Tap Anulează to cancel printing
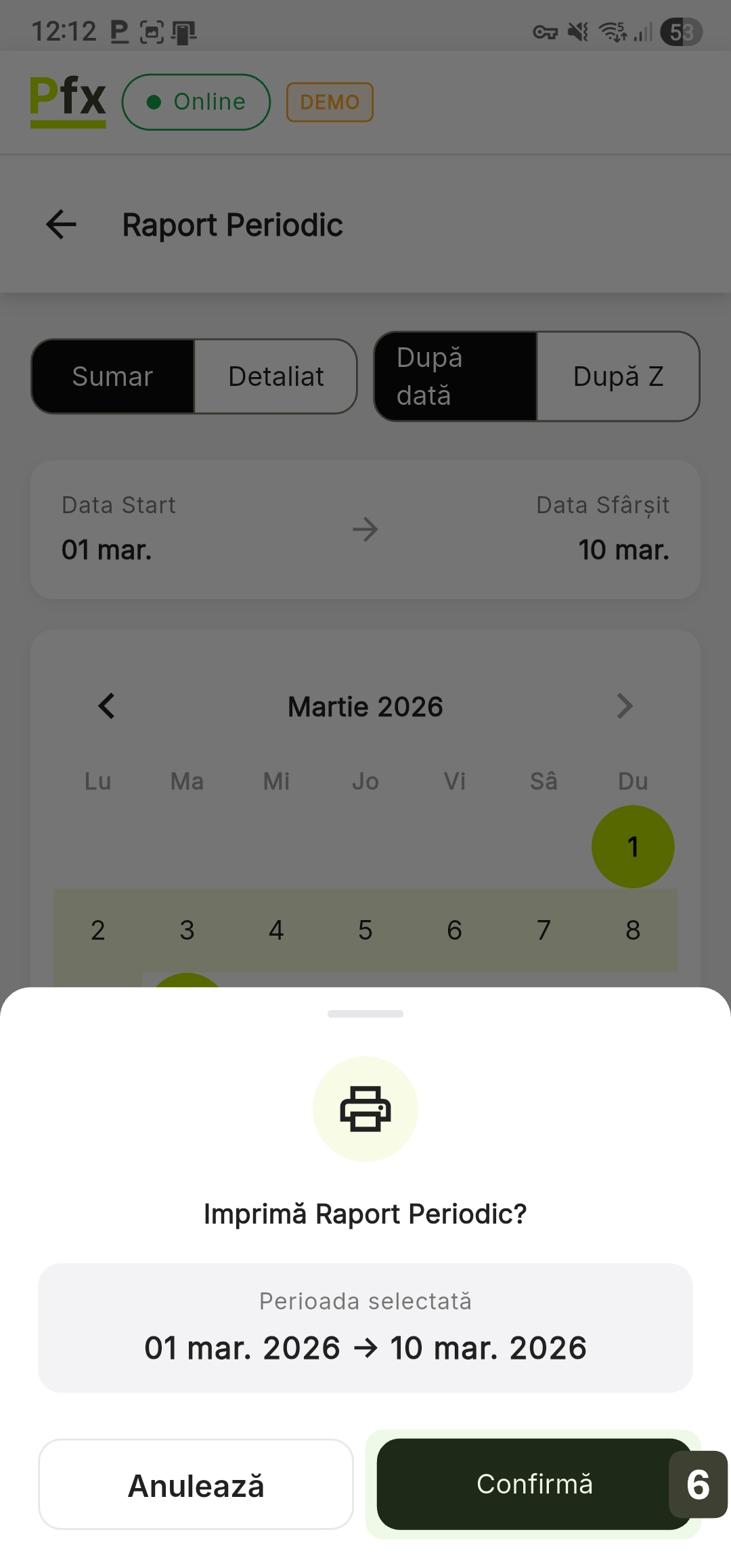 click(x=196, y=1484)
